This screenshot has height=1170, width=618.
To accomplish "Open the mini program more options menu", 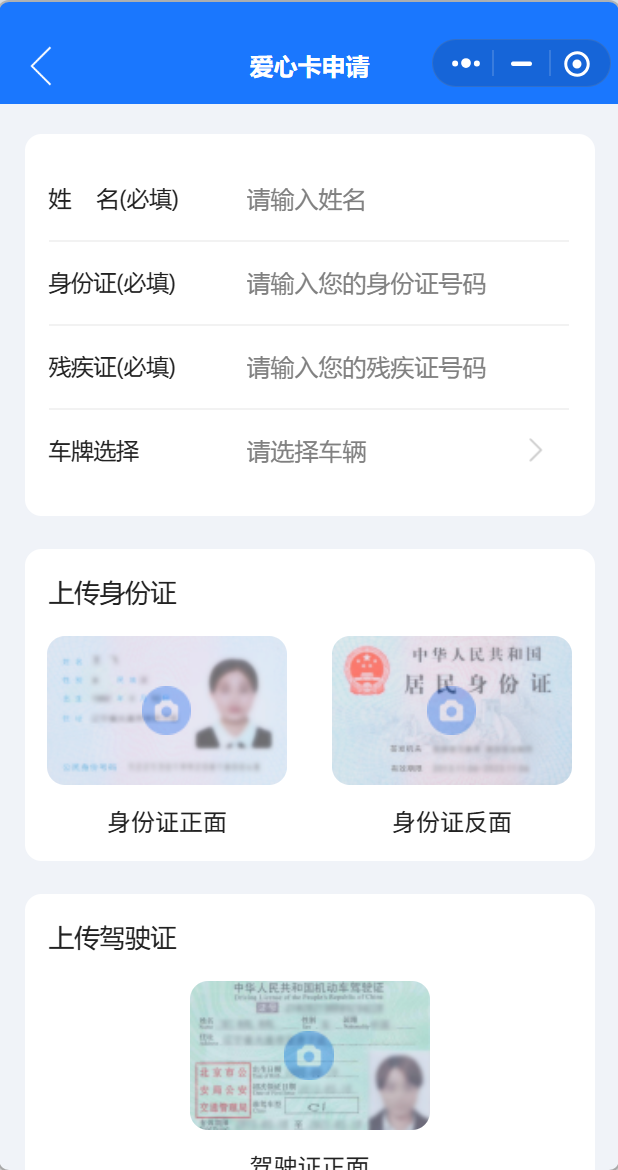I will coord(466,64).
